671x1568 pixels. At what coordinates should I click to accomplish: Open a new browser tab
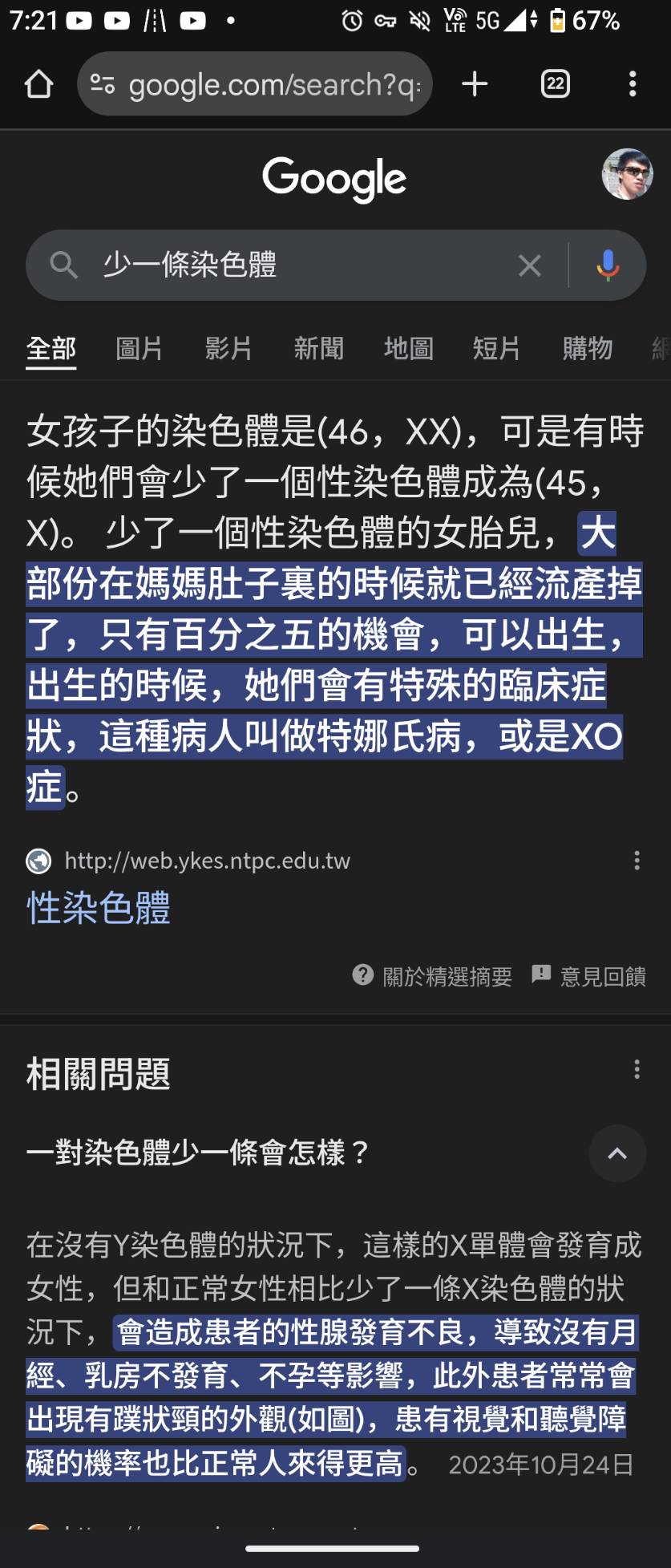click(x=475, y=84)
